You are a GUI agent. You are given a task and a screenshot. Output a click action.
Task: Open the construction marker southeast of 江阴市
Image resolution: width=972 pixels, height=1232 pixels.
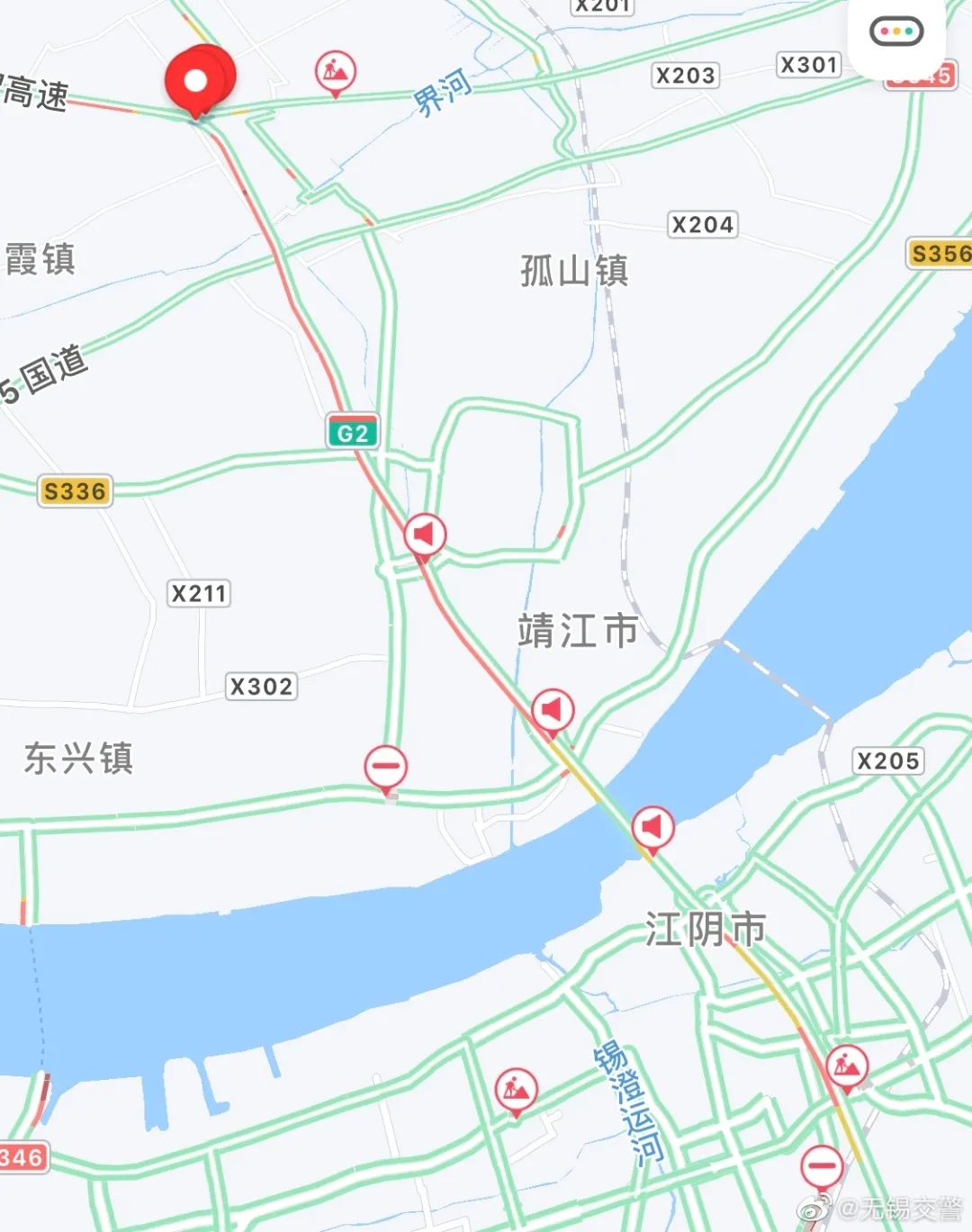pyautogui.click(x=847, y=1066)
